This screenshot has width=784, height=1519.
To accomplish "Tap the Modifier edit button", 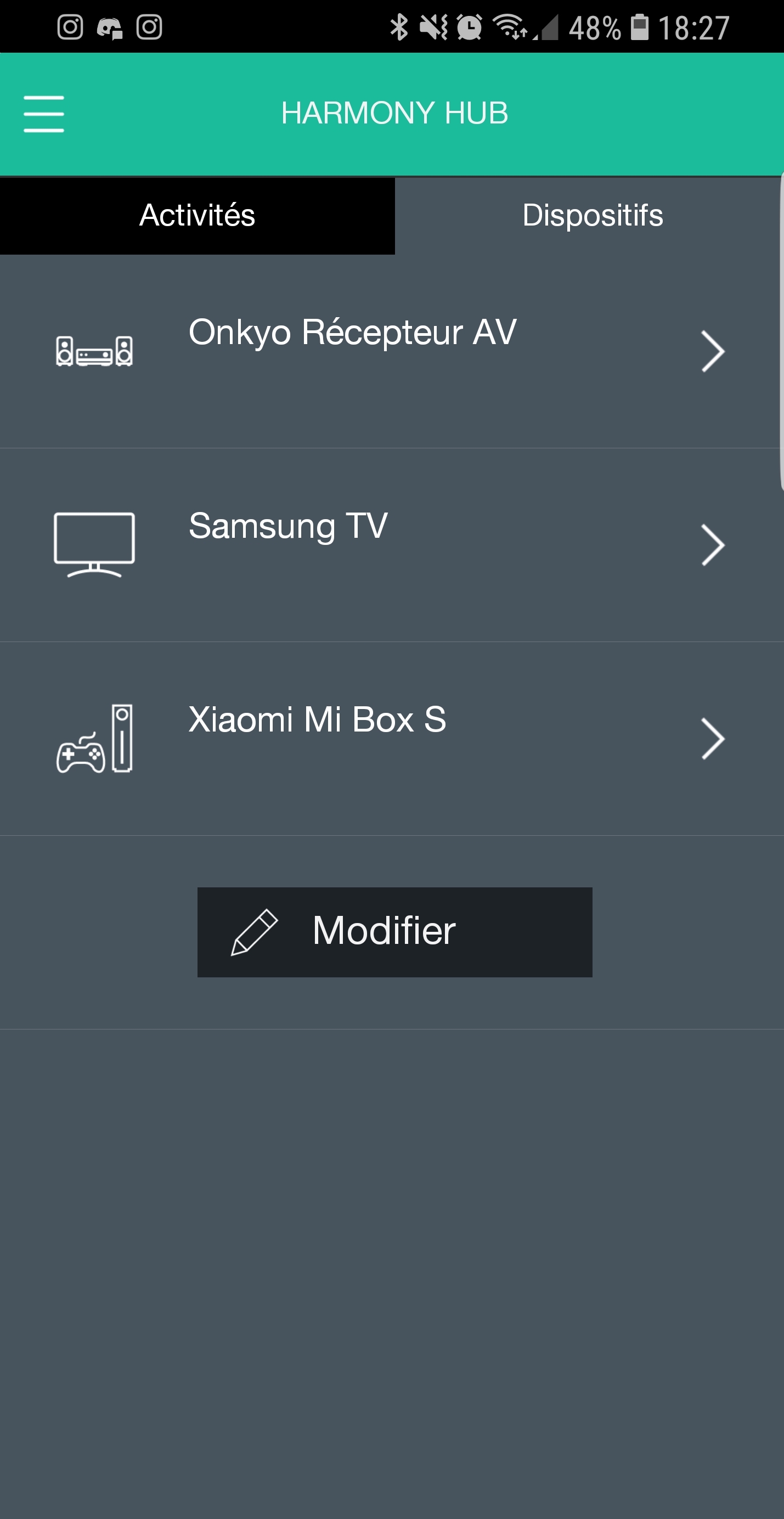I will pos(395,932).
